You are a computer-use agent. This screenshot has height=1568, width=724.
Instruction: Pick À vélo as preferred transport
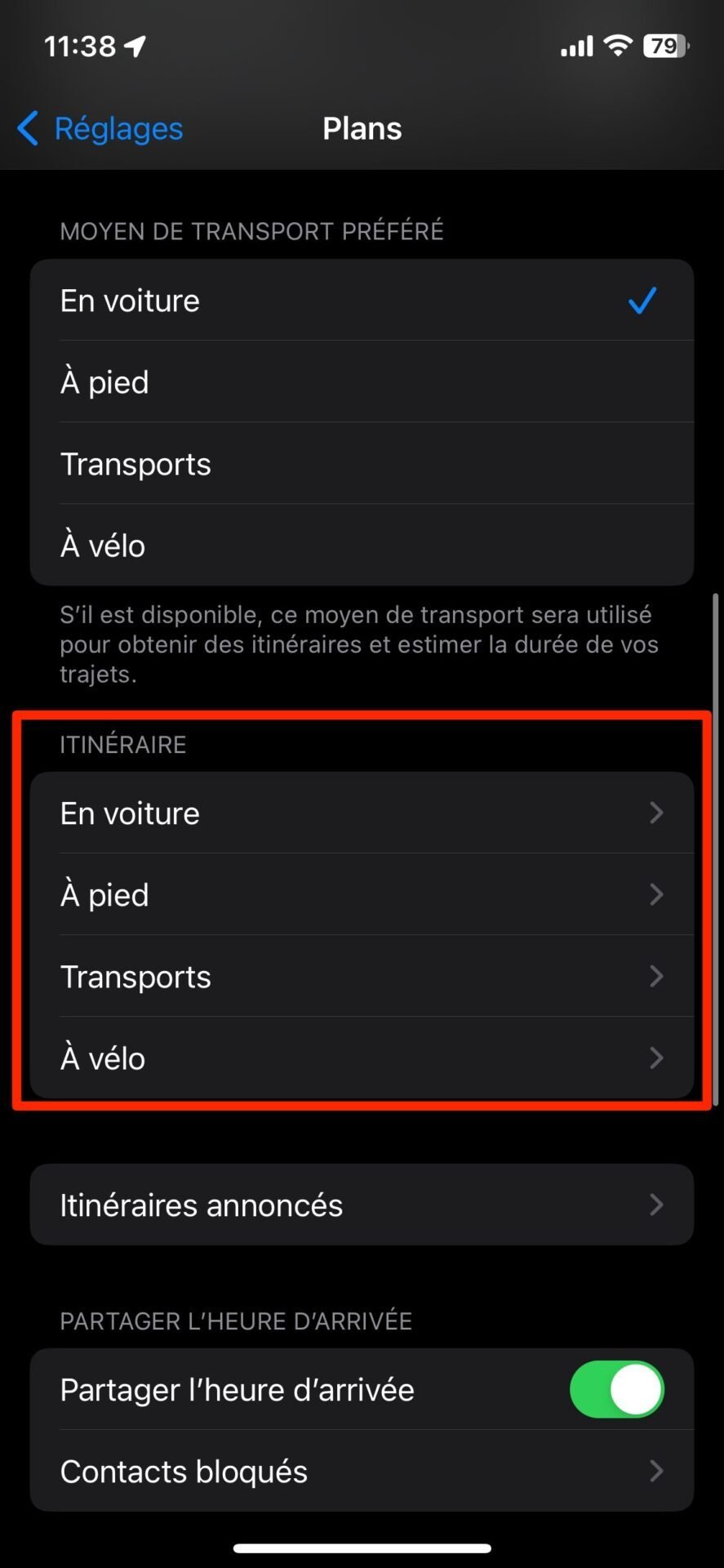(x=362, y=546)
